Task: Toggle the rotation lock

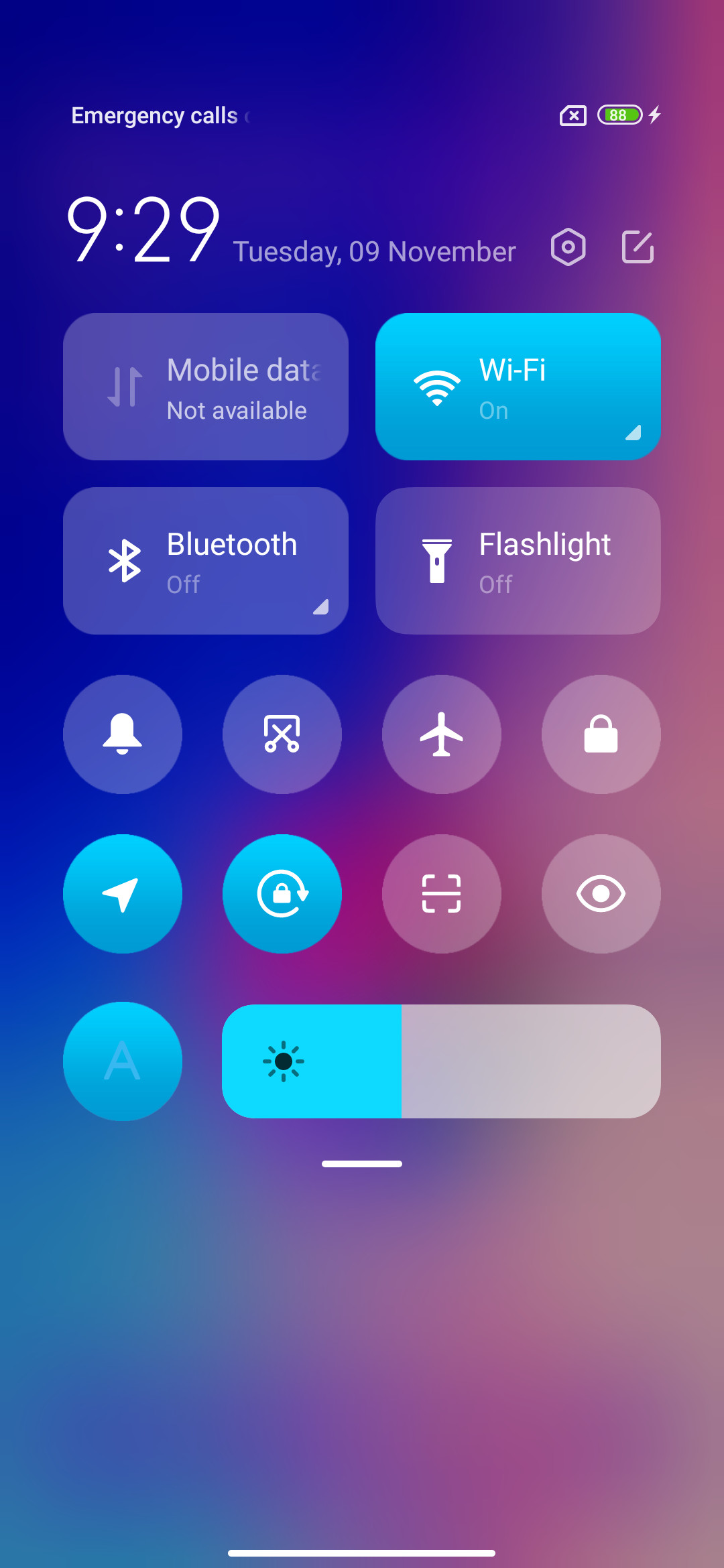Action: 282,894
